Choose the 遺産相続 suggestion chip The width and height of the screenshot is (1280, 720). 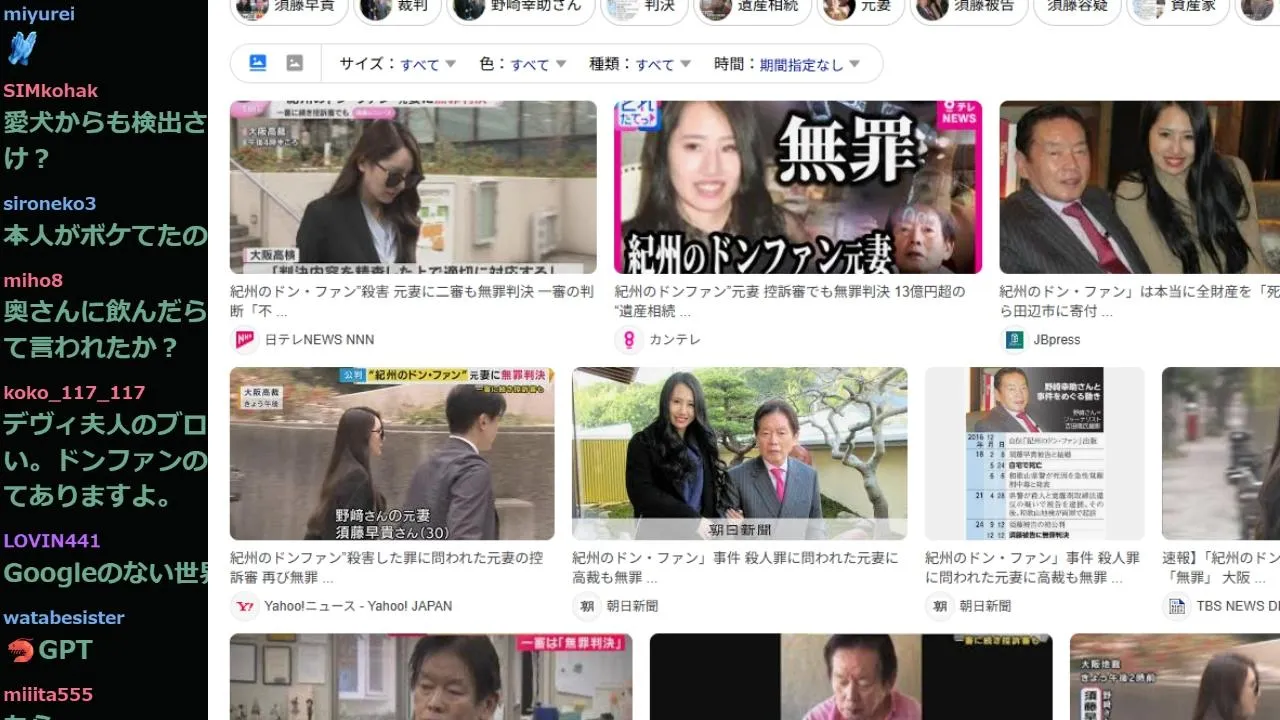(x=751, y=7)
